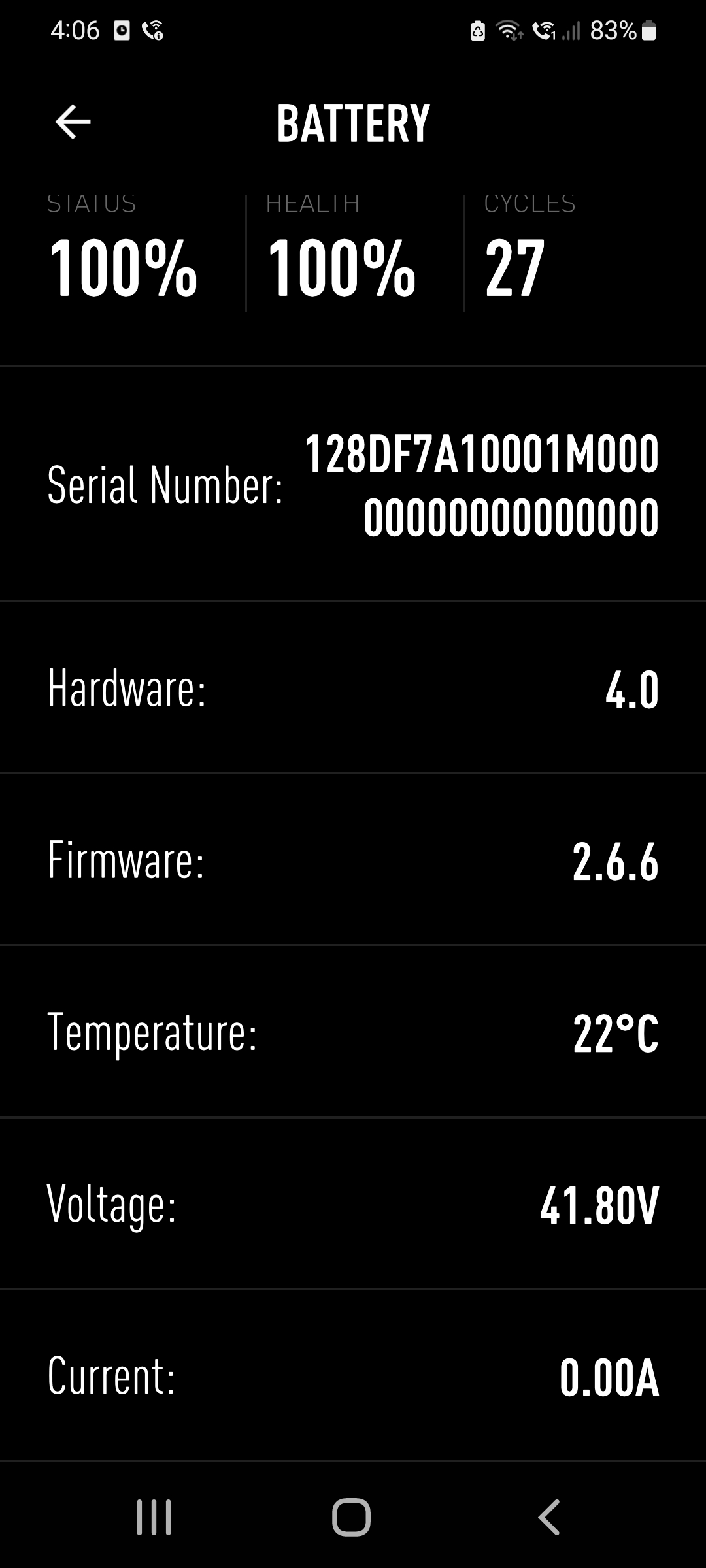Open the recent apps view
Screen dimensions: 706x1568
click(154, 1517)
